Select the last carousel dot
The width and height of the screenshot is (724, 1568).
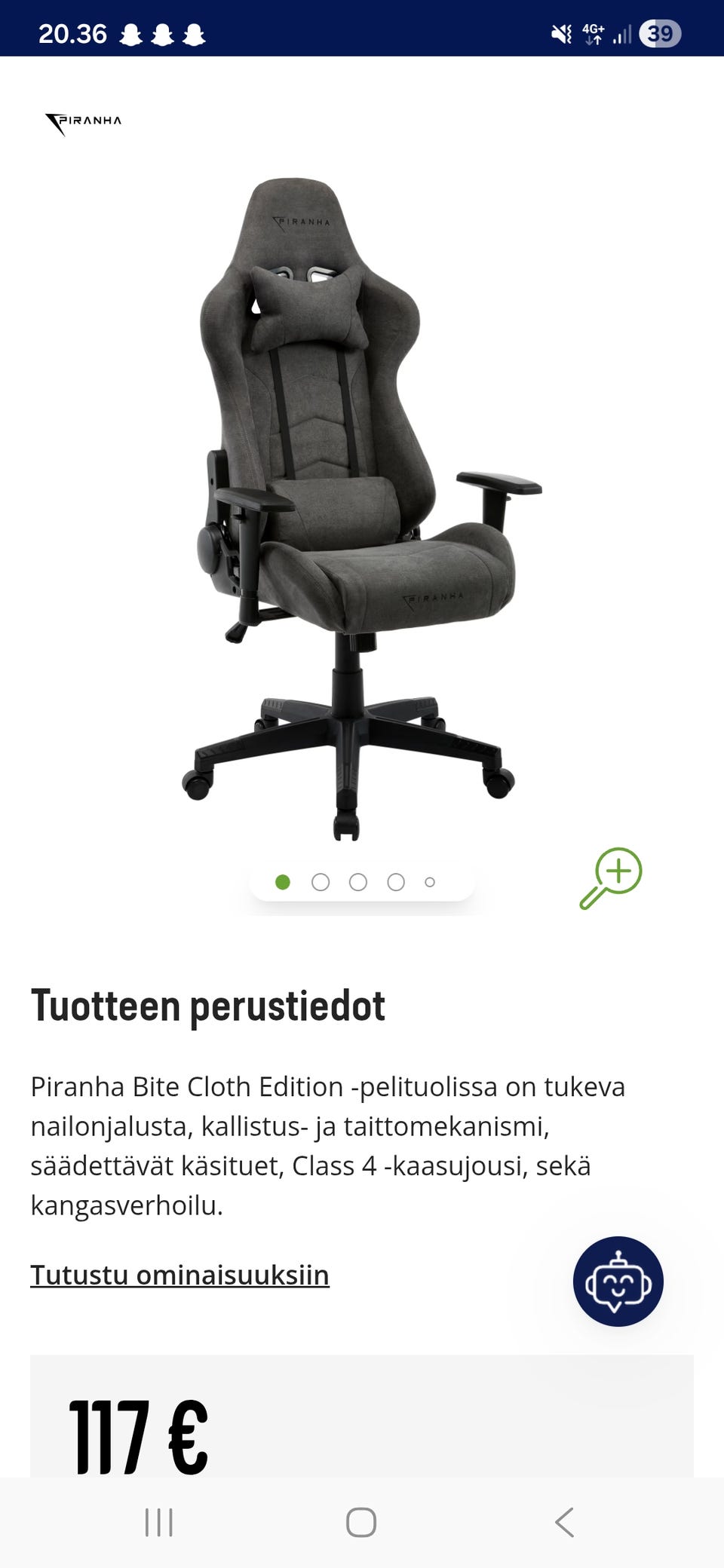point(430,880)
